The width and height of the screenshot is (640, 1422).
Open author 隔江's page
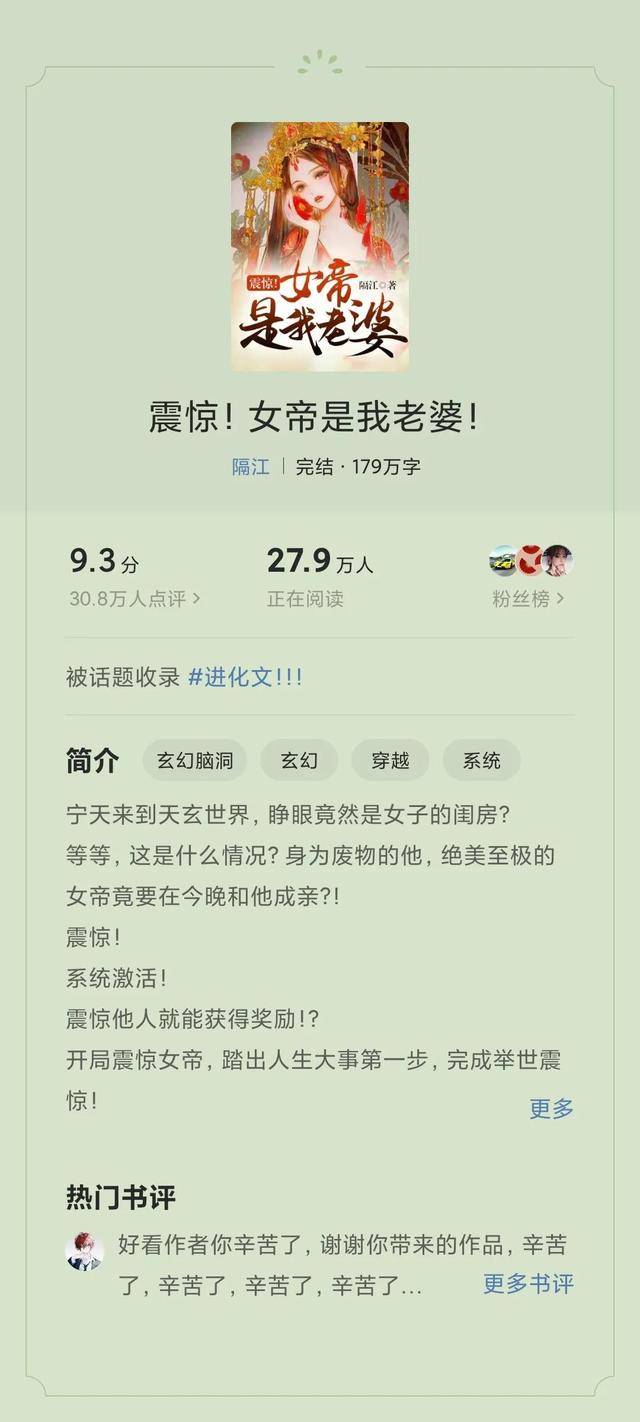[251, 467]
